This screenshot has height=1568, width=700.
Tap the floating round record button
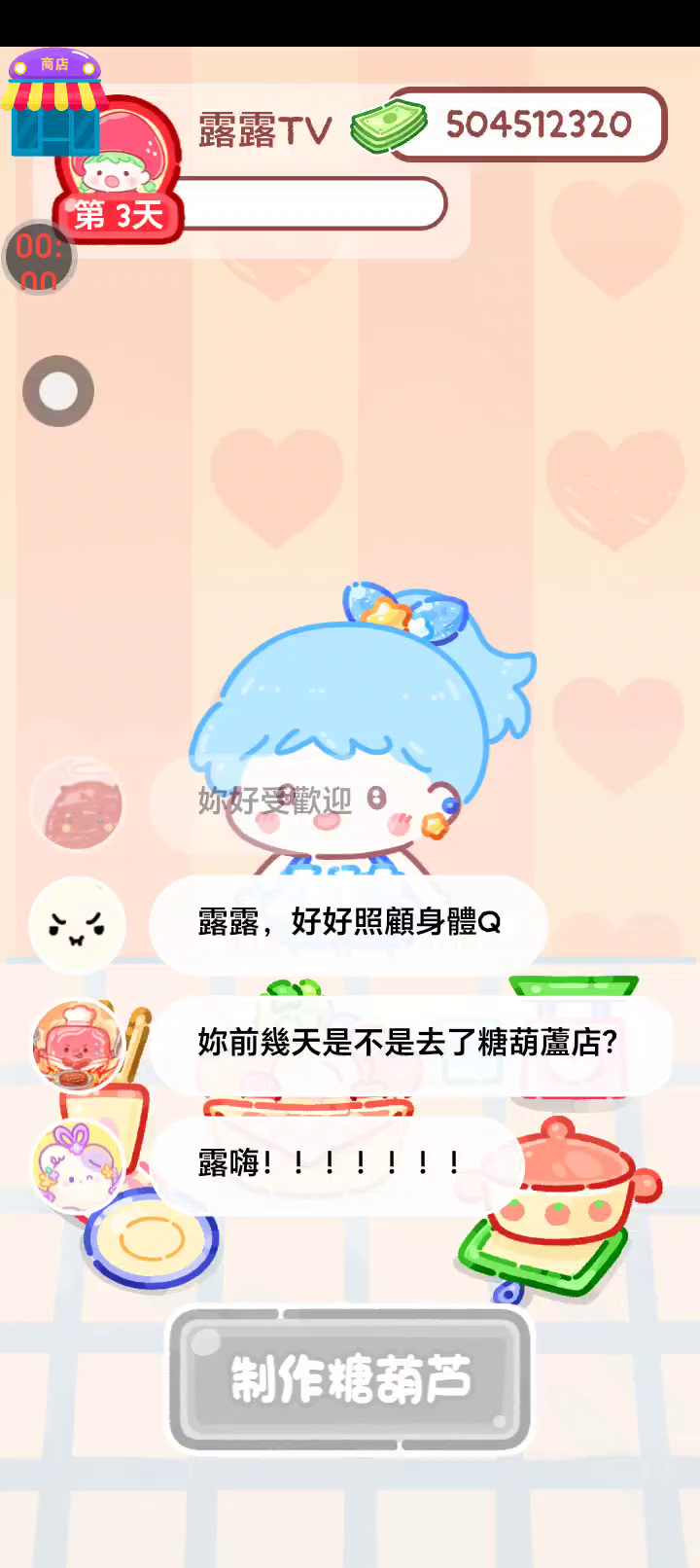(58, 391)
